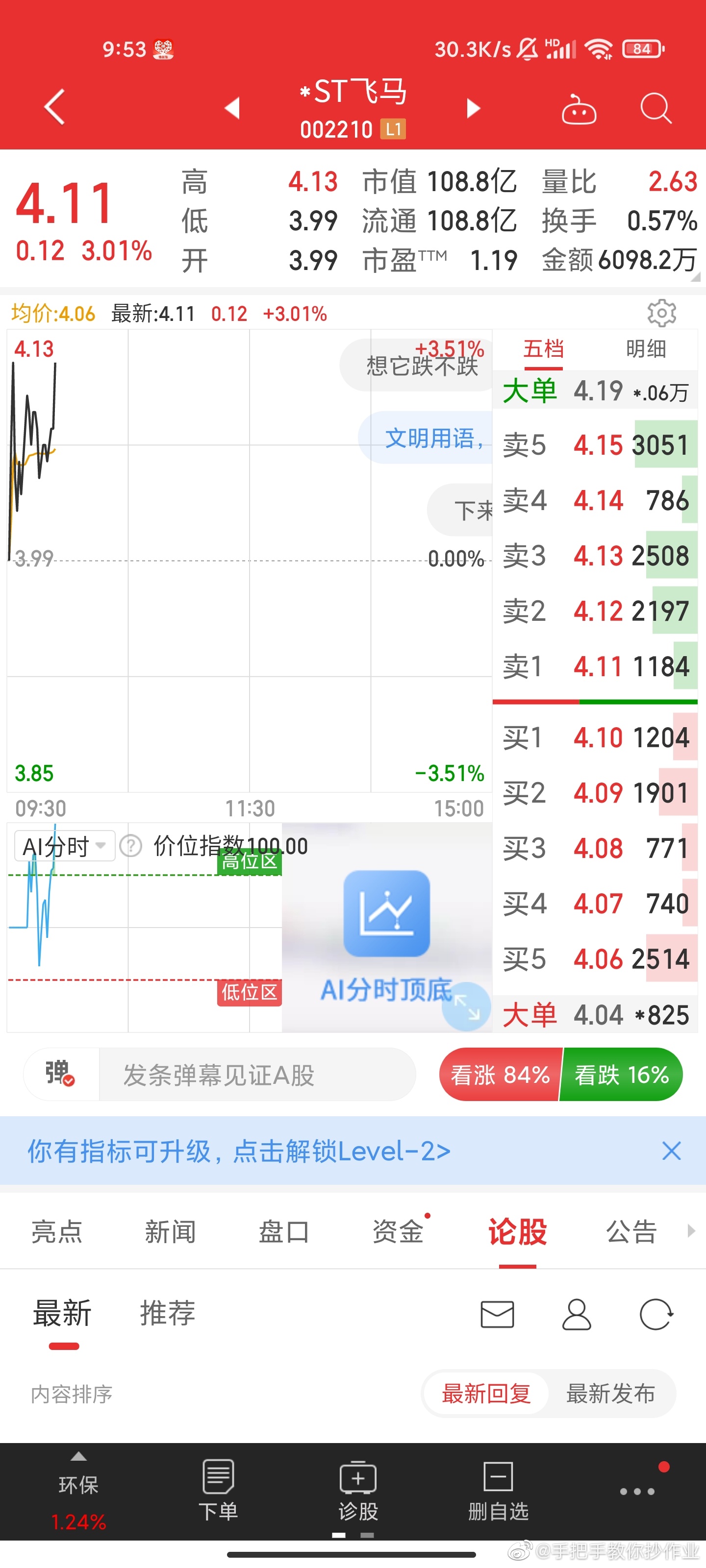
Task: Open 下单 to place an order
Action: (x=218, y=1490)
